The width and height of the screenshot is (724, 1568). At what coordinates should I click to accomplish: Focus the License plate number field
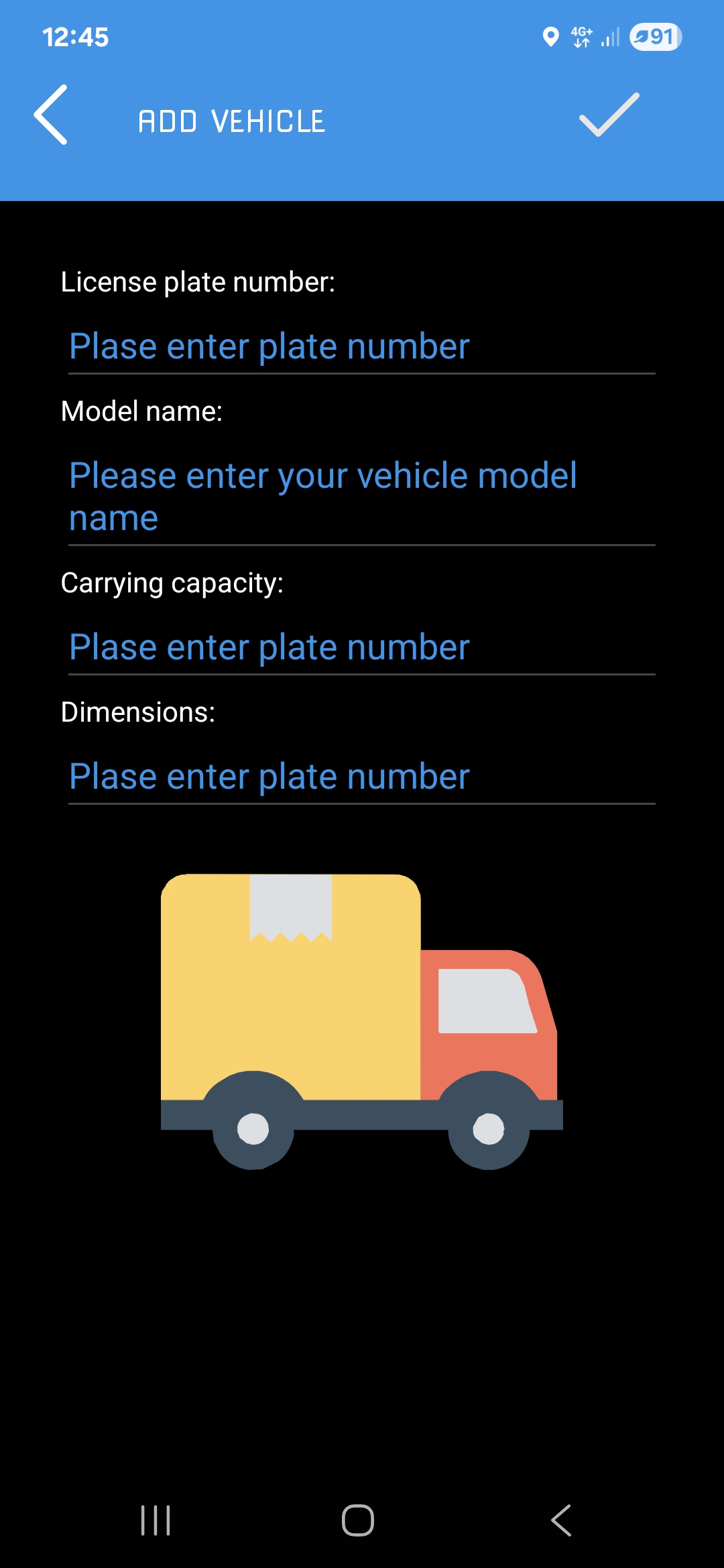point(362,347)
